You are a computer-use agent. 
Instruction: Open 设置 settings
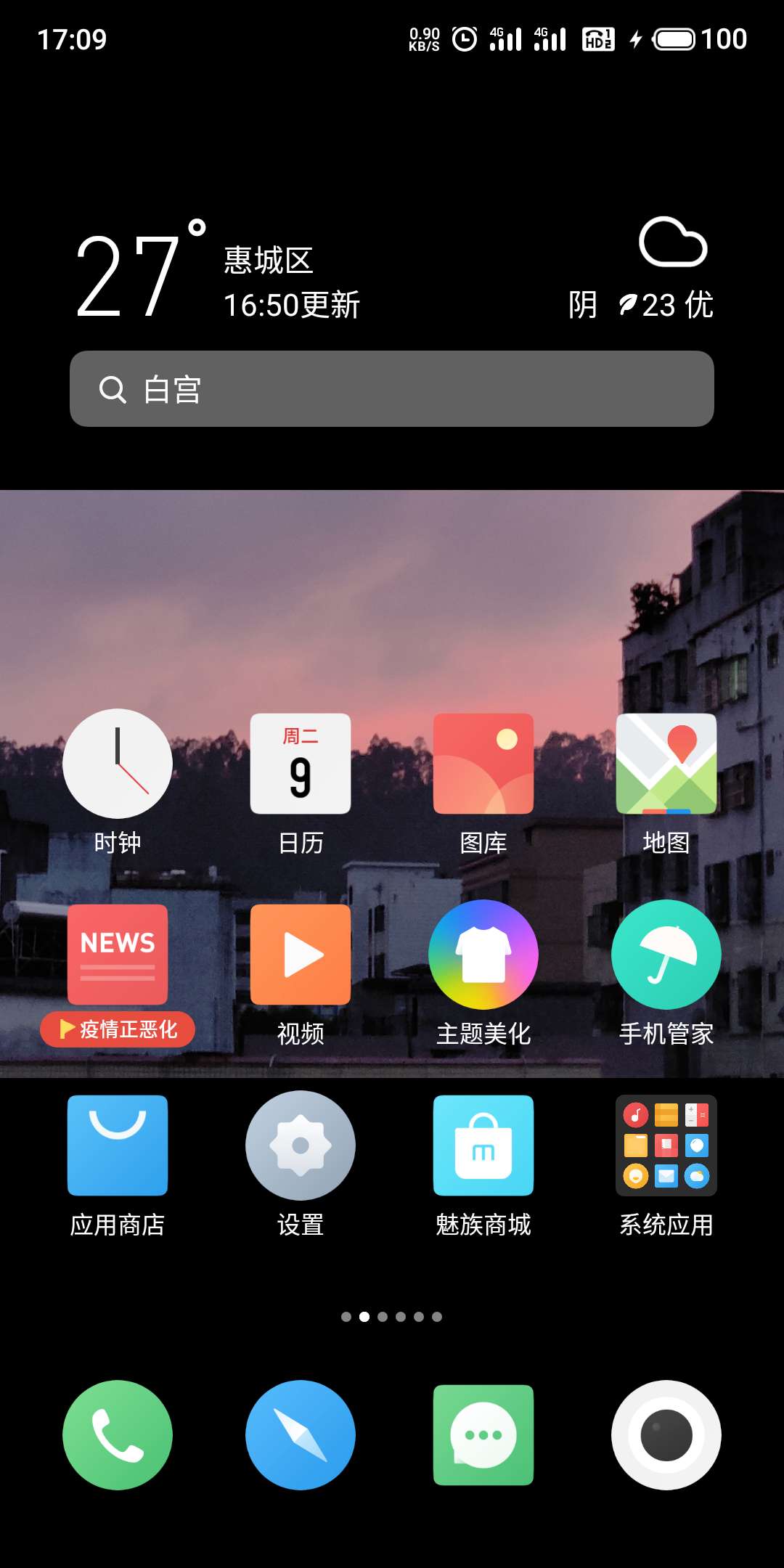[x=301, y=1146]
